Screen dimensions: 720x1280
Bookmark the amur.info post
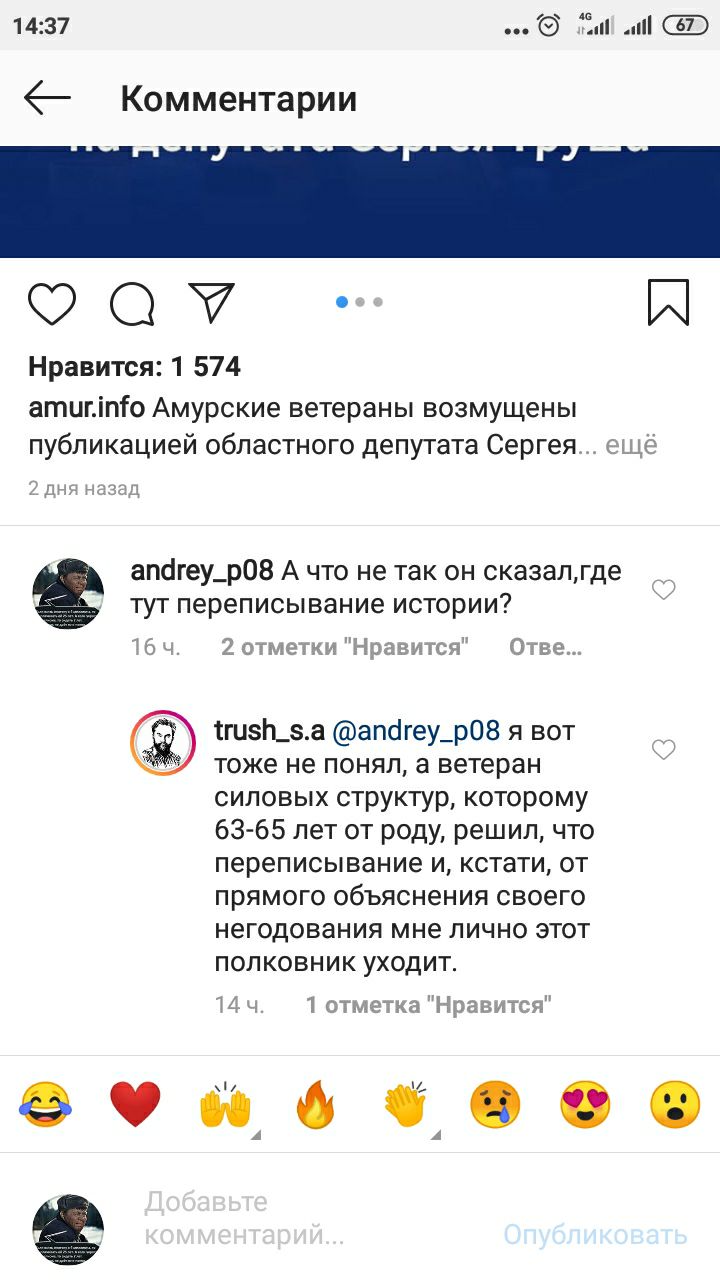pos(668,302)
